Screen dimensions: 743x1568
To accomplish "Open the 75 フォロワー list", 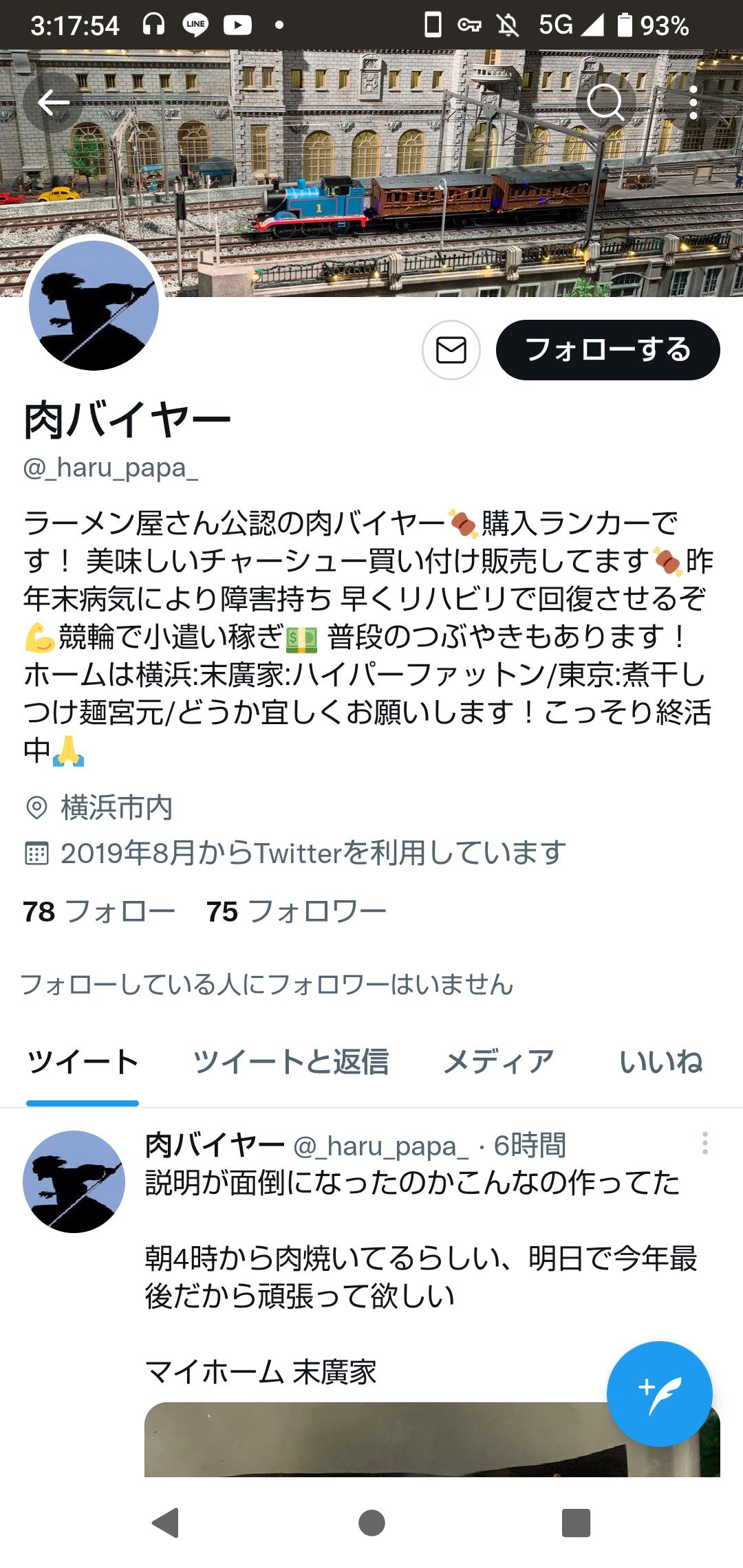I will tap(296, 912).
